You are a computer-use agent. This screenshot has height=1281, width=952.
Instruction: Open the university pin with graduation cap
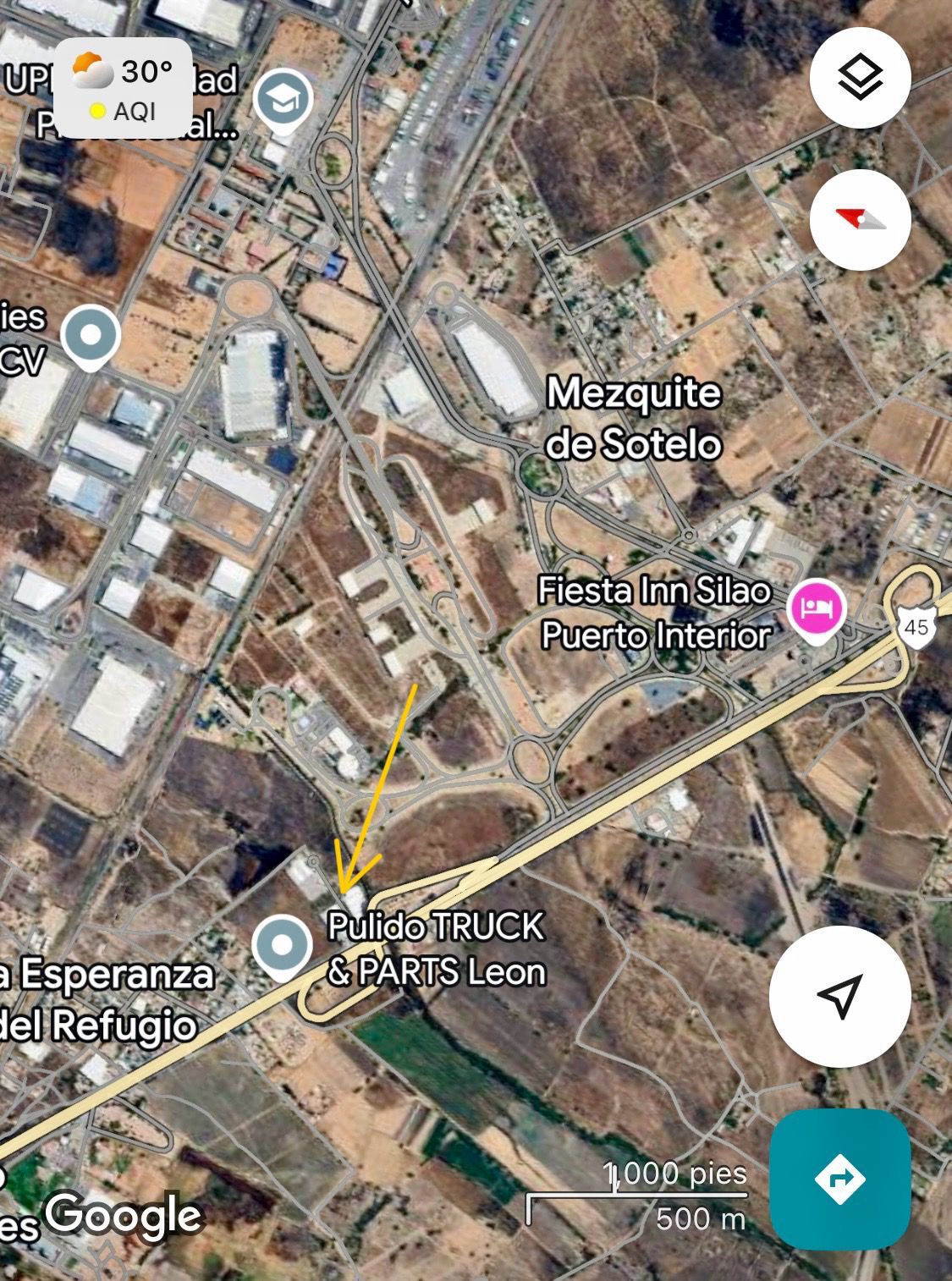(283, 100)
